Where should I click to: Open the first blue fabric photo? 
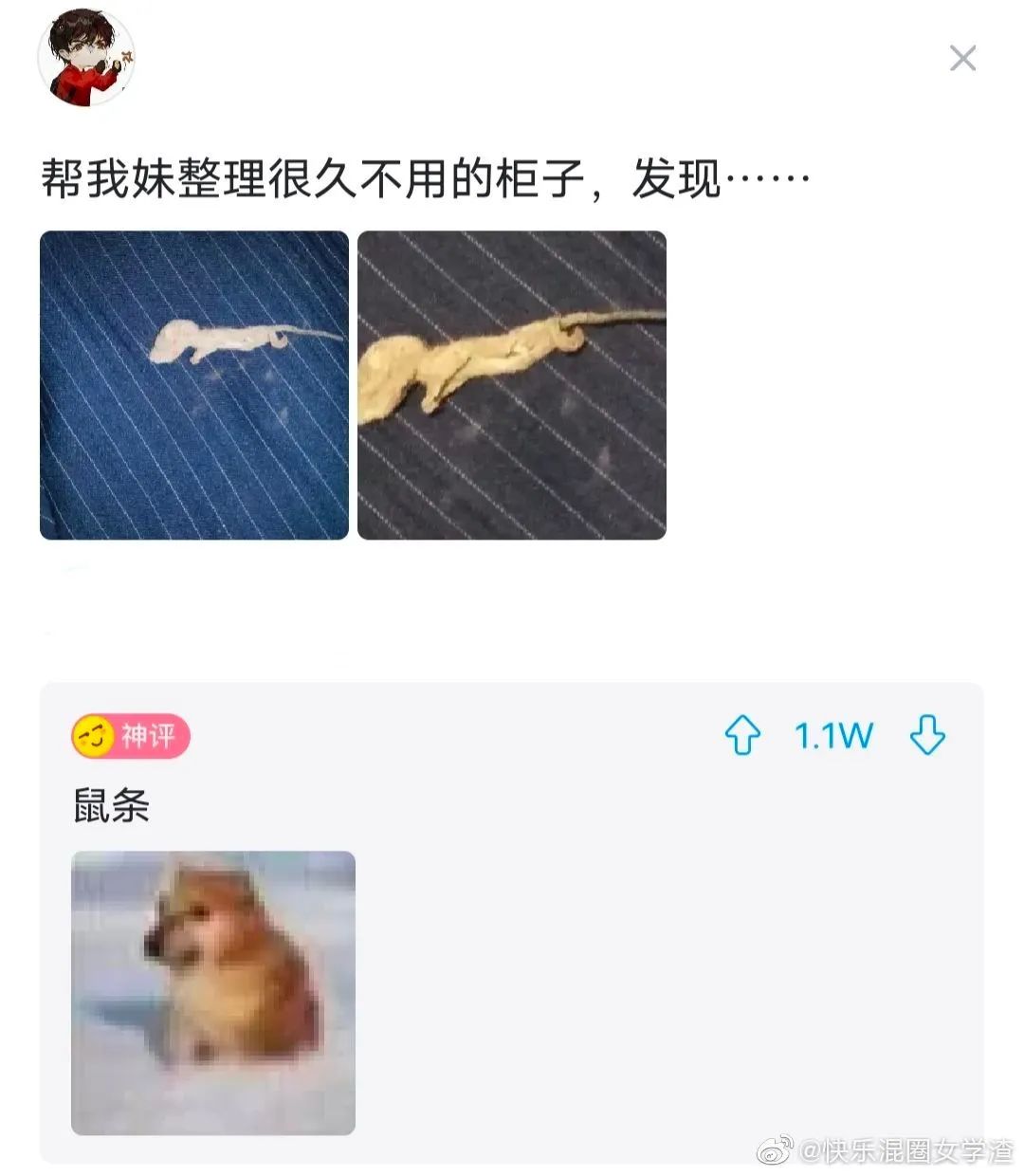[x=194, y=385]
